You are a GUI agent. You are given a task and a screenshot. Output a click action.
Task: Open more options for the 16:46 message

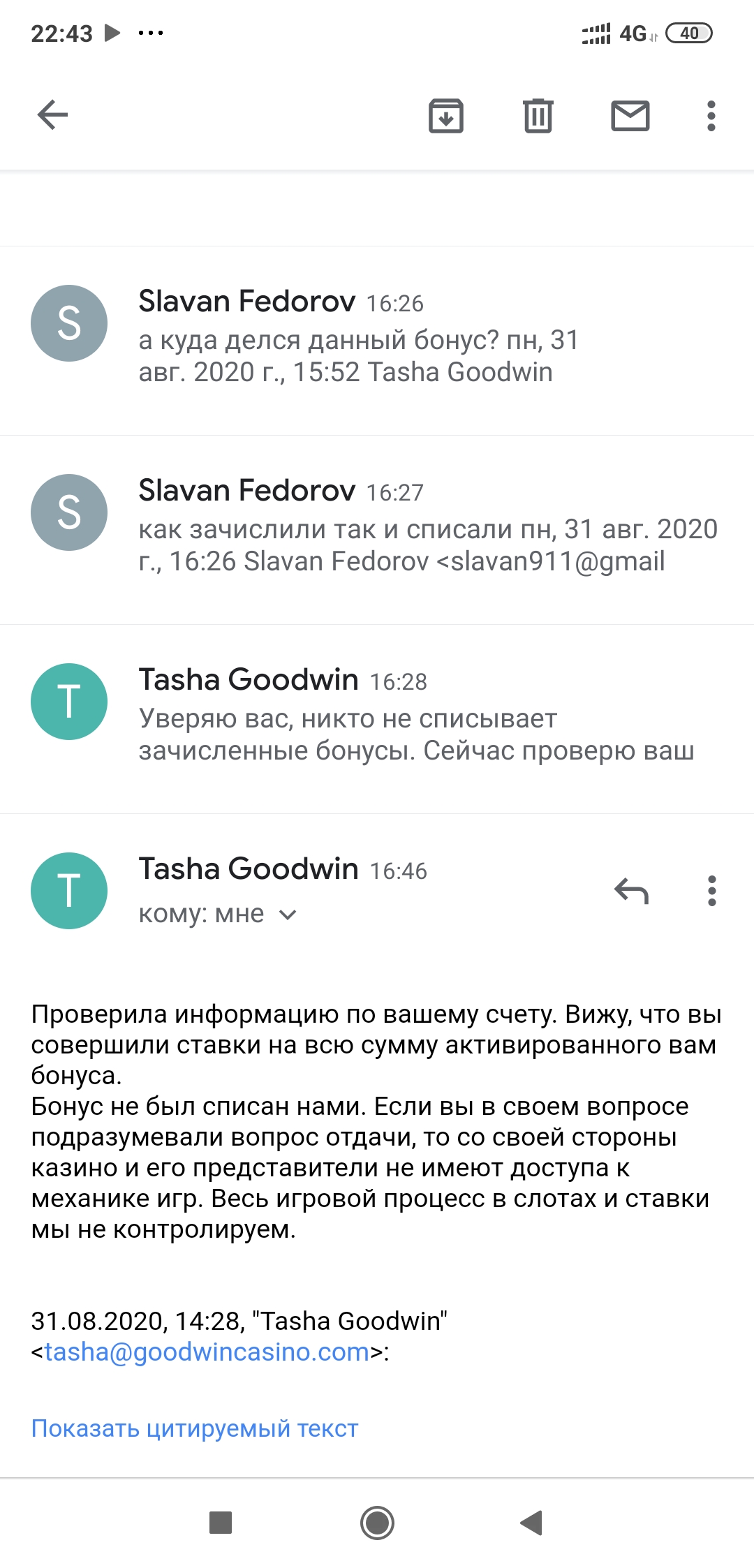[x=711, y=891]
